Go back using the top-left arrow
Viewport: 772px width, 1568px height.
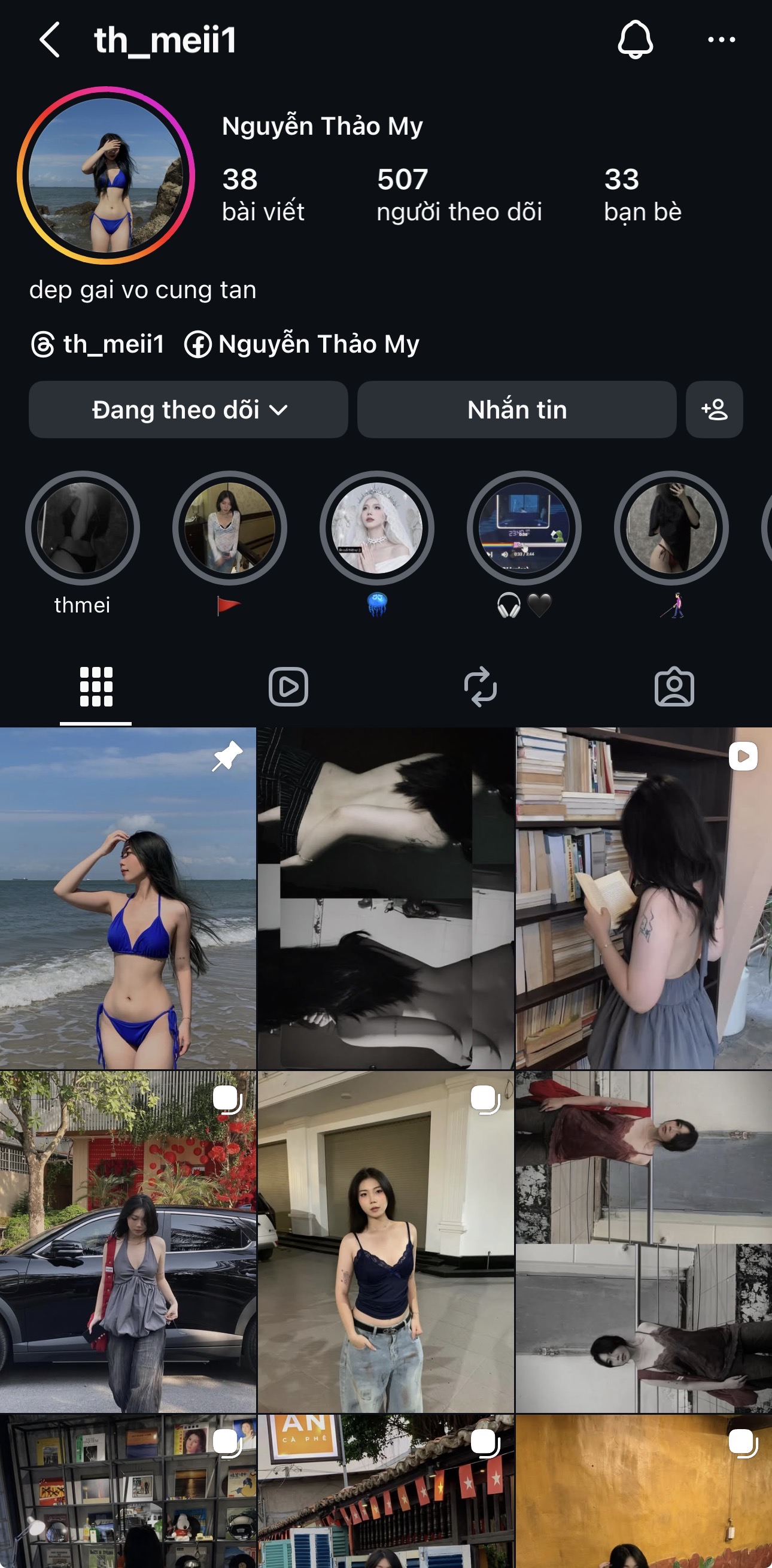(x=49, y=40)
